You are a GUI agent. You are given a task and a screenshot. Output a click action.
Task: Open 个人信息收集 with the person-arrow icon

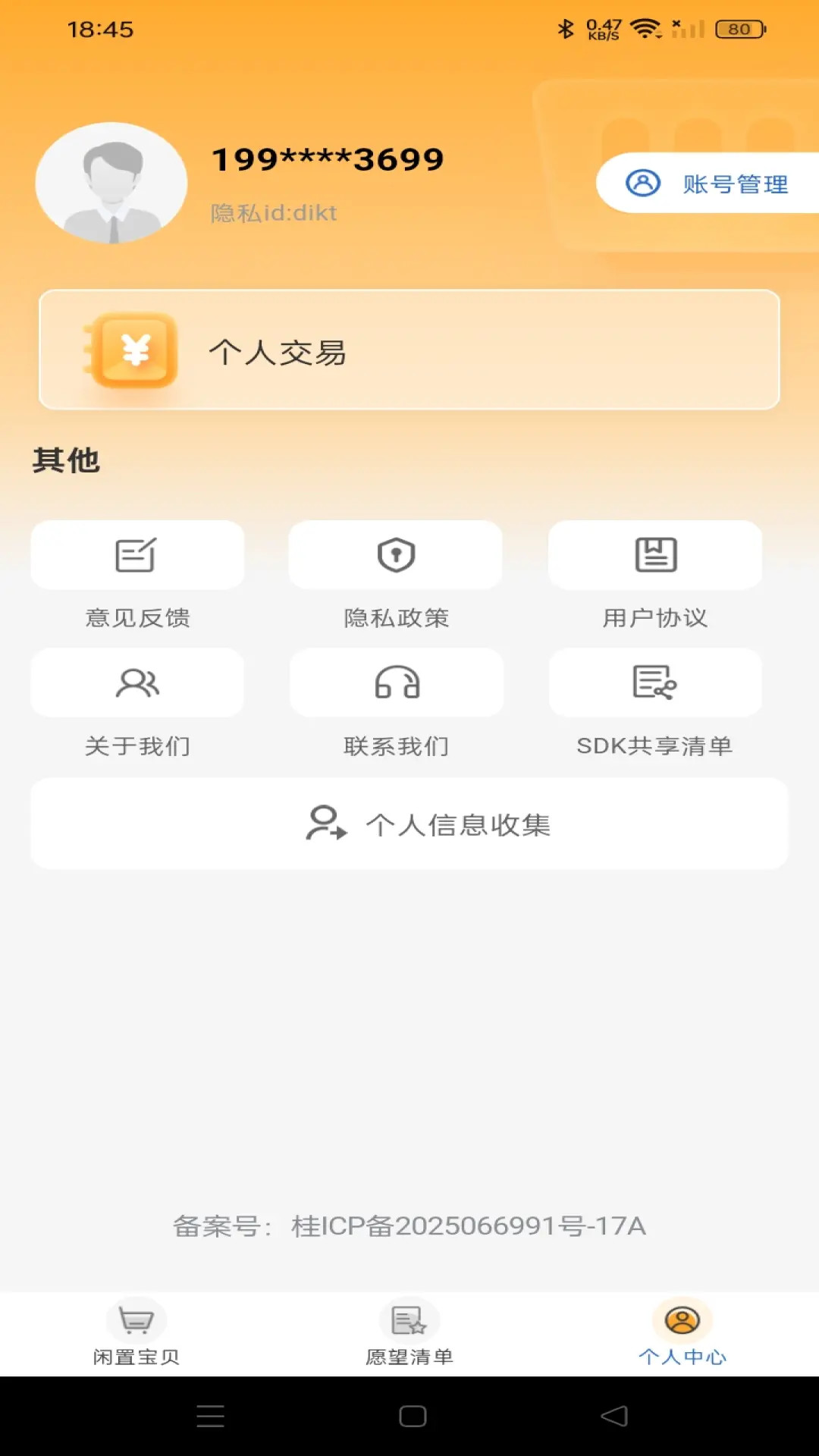pos(325,824)
